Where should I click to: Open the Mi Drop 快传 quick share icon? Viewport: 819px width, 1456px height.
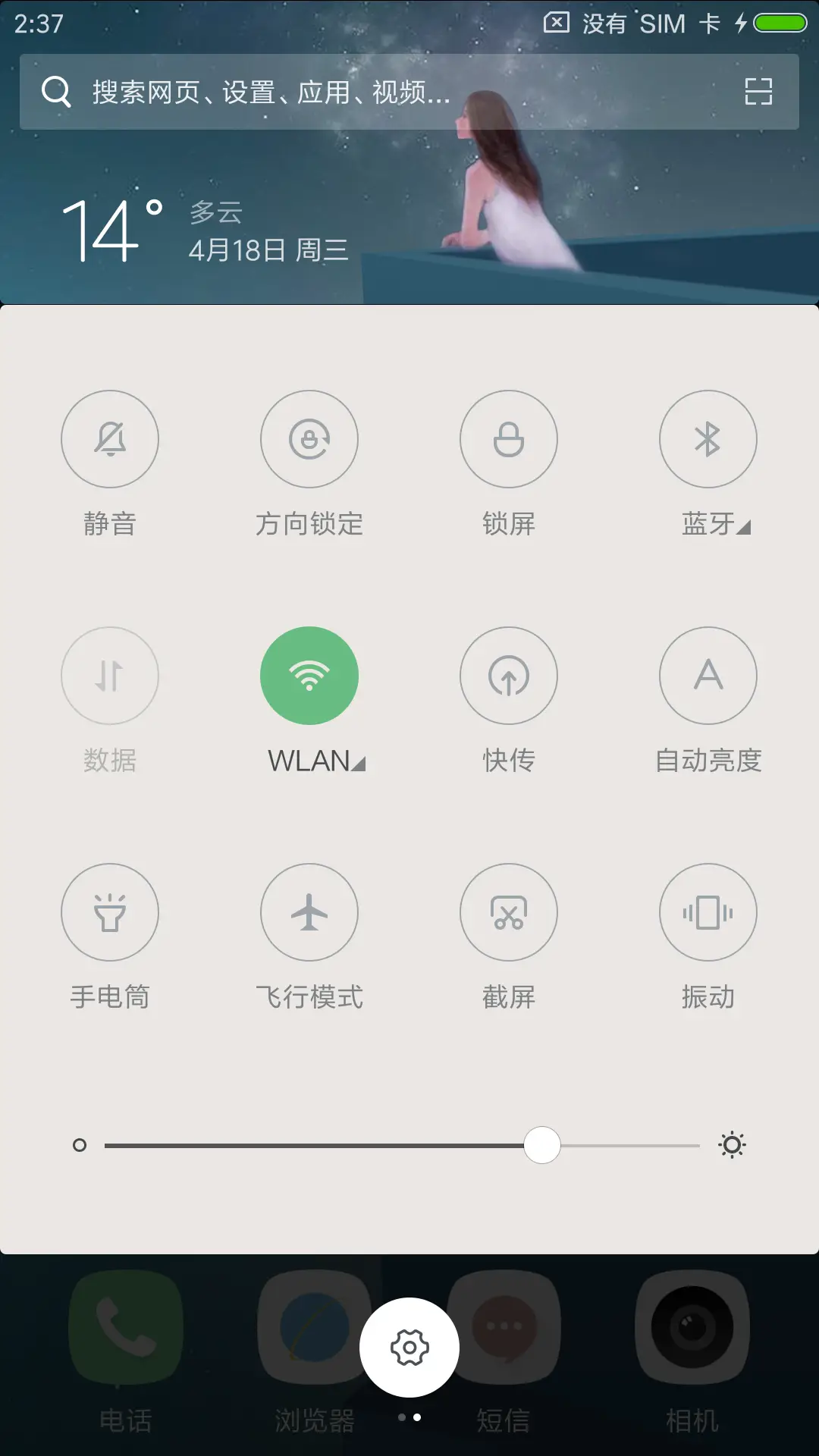click(x=509, y=675)
